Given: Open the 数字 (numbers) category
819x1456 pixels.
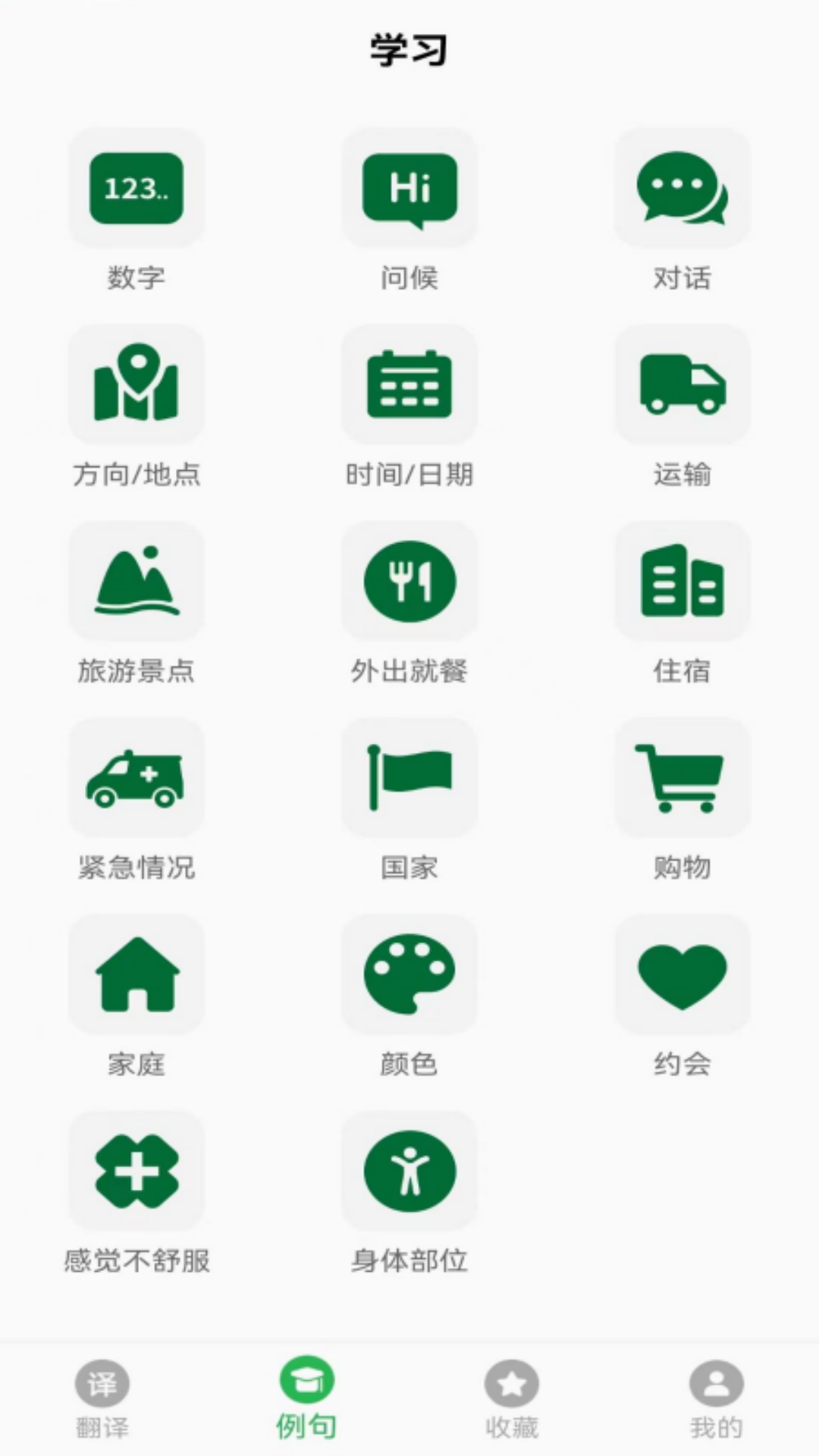Looking at the screenshot, I should tap(136, 189).
